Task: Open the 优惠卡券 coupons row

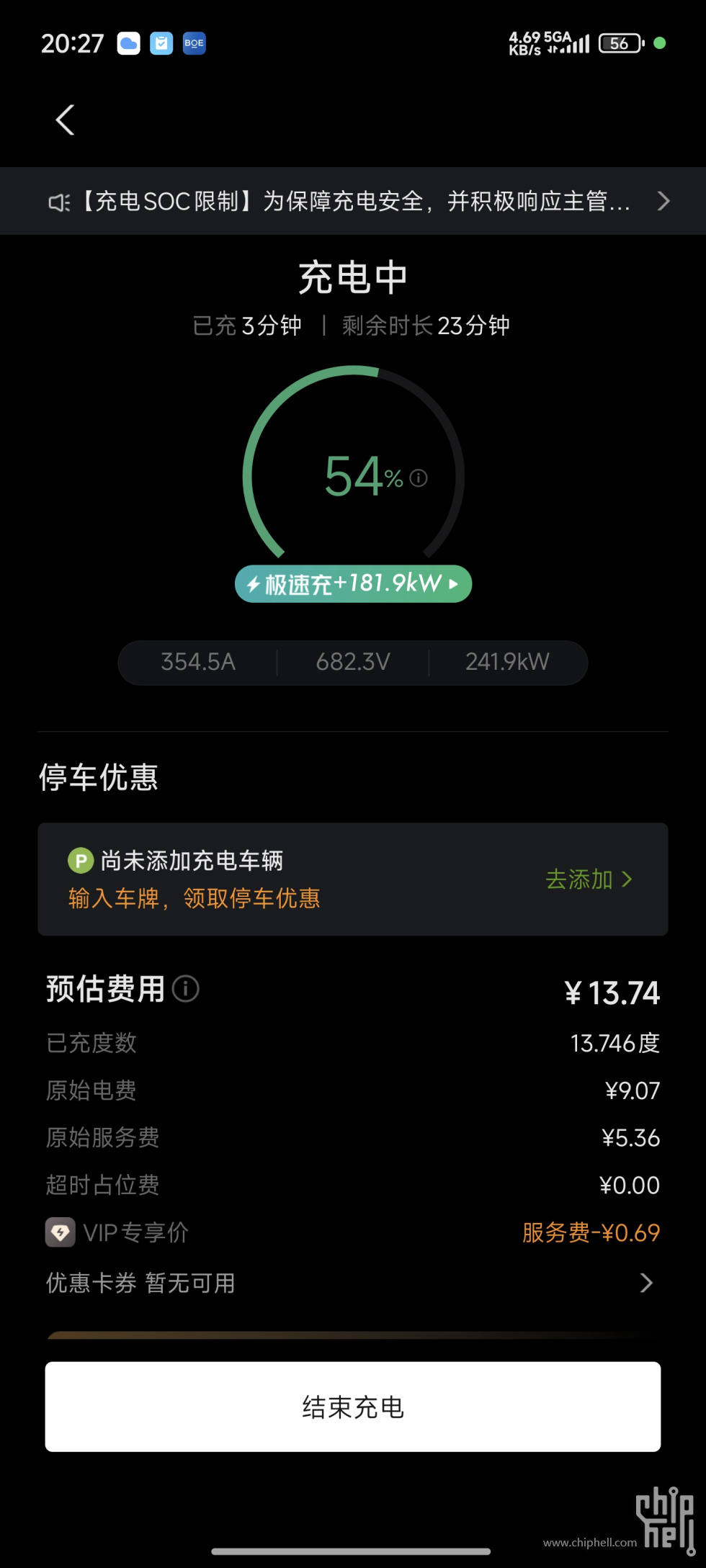Action: point(353,1283)
